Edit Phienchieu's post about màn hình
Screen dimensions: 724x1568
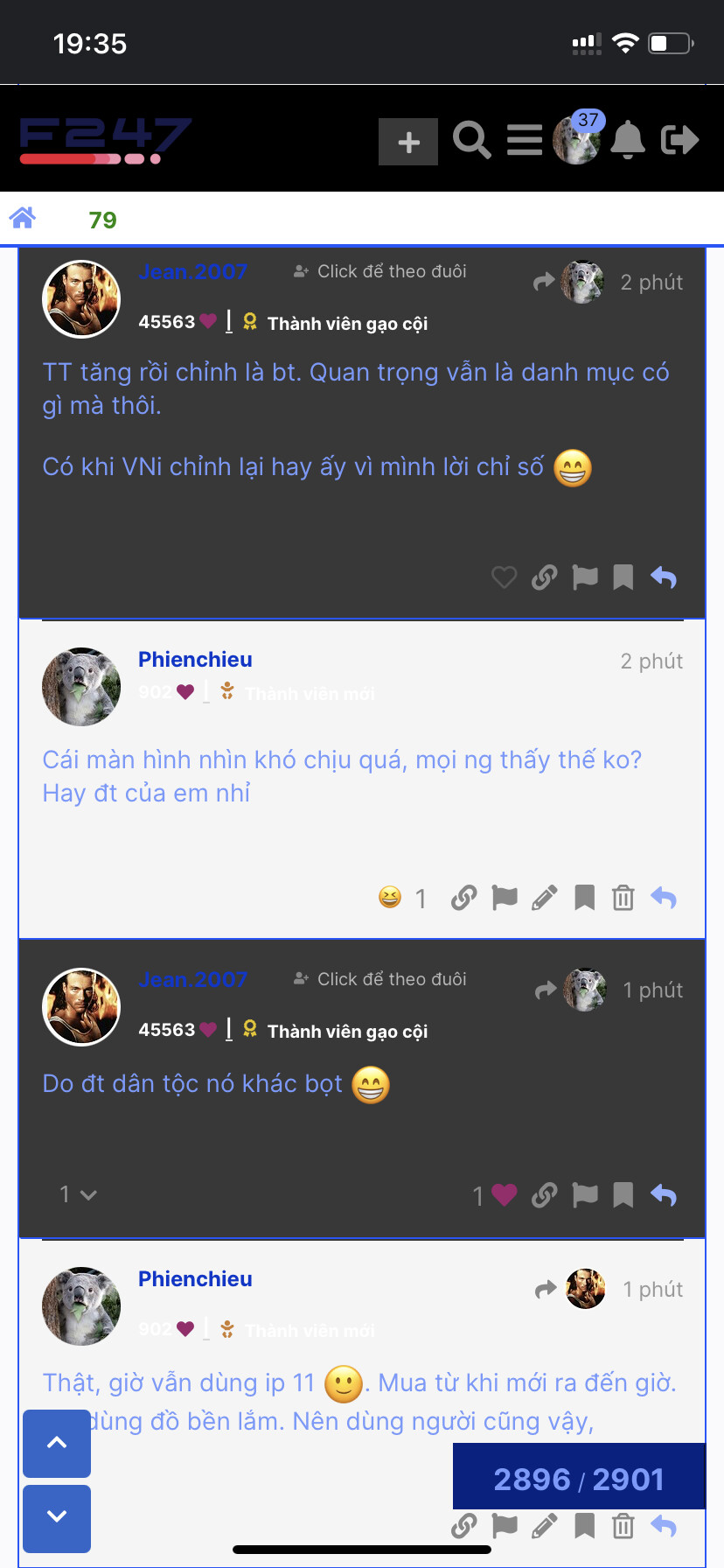pos(544,898)
